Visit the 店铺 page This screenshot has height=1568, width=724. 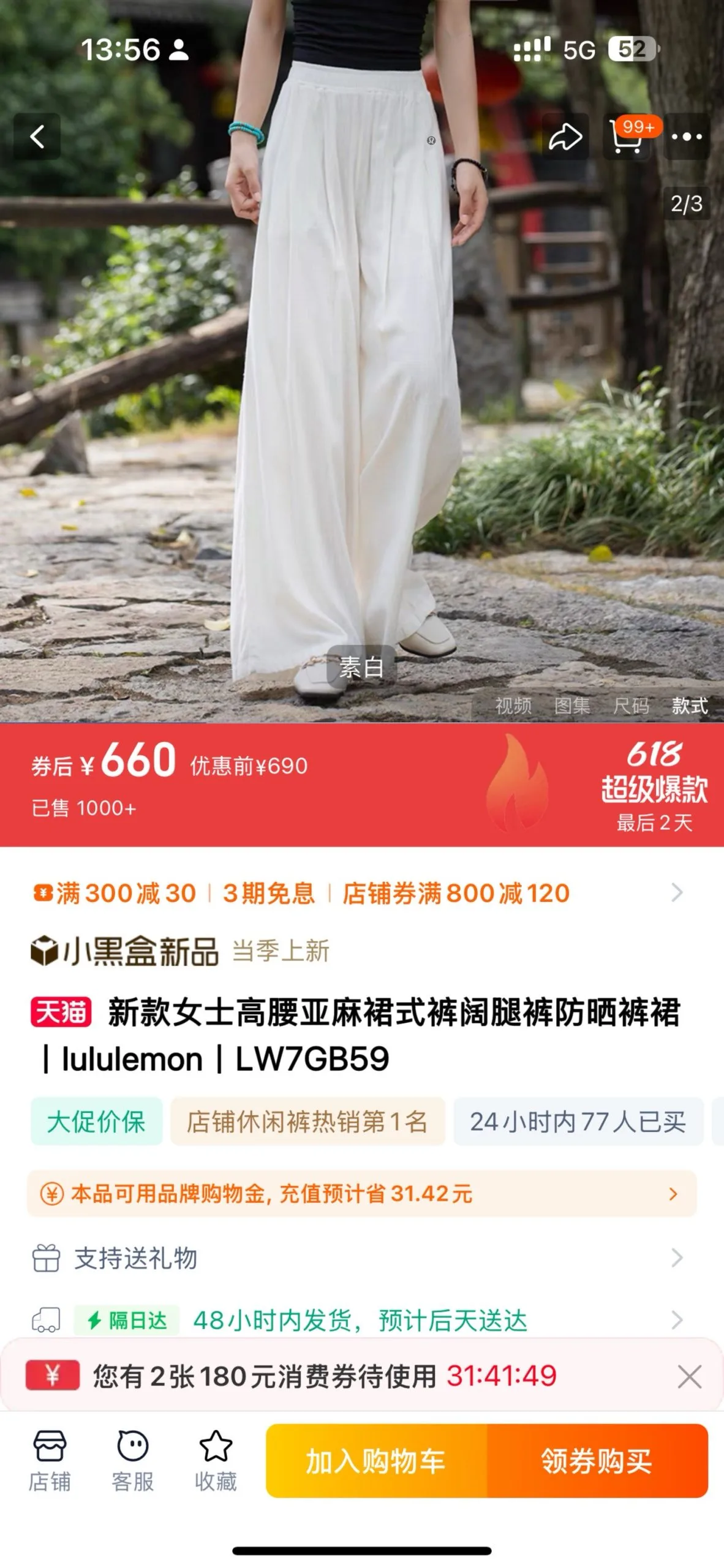[x=50, y=1461]
